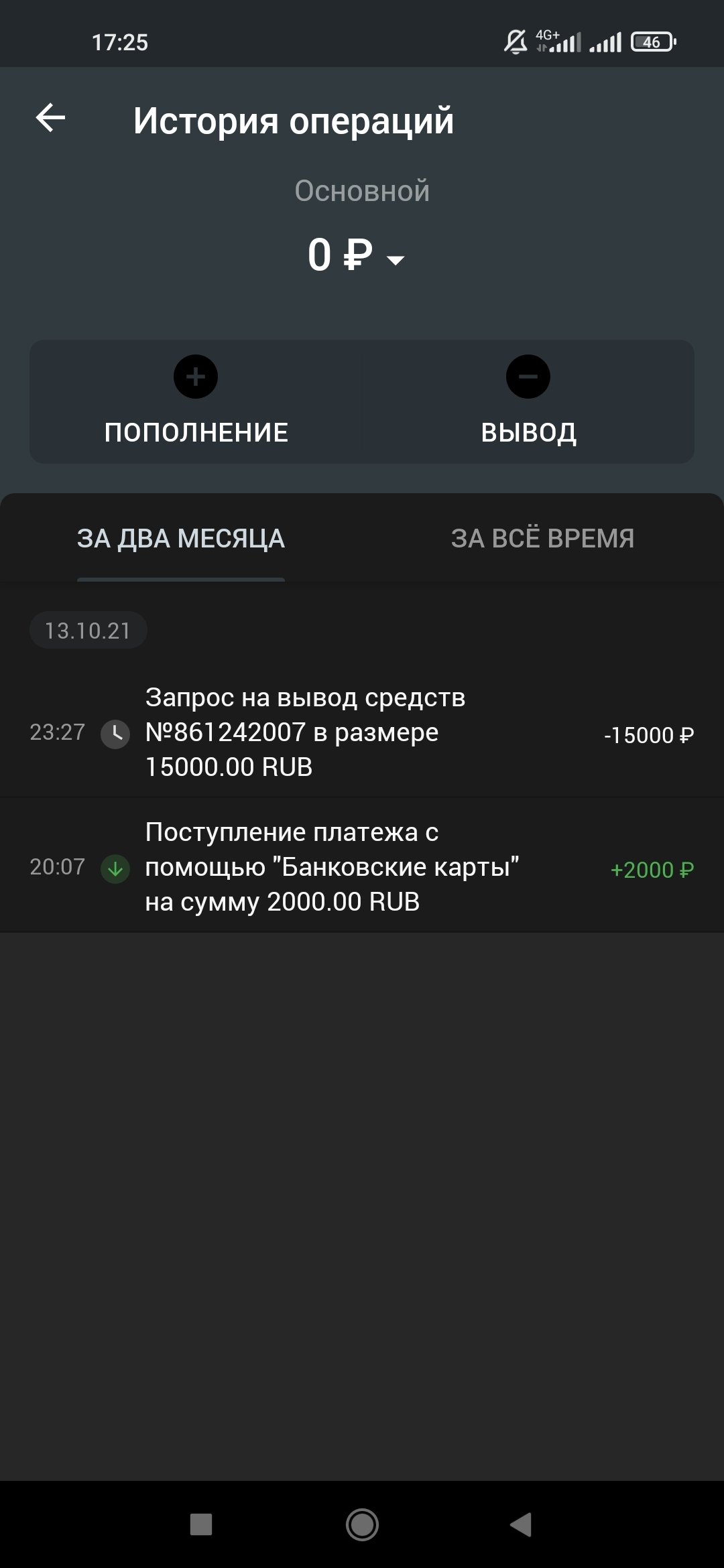Open the recent apps square button

tap(201, 1524)
